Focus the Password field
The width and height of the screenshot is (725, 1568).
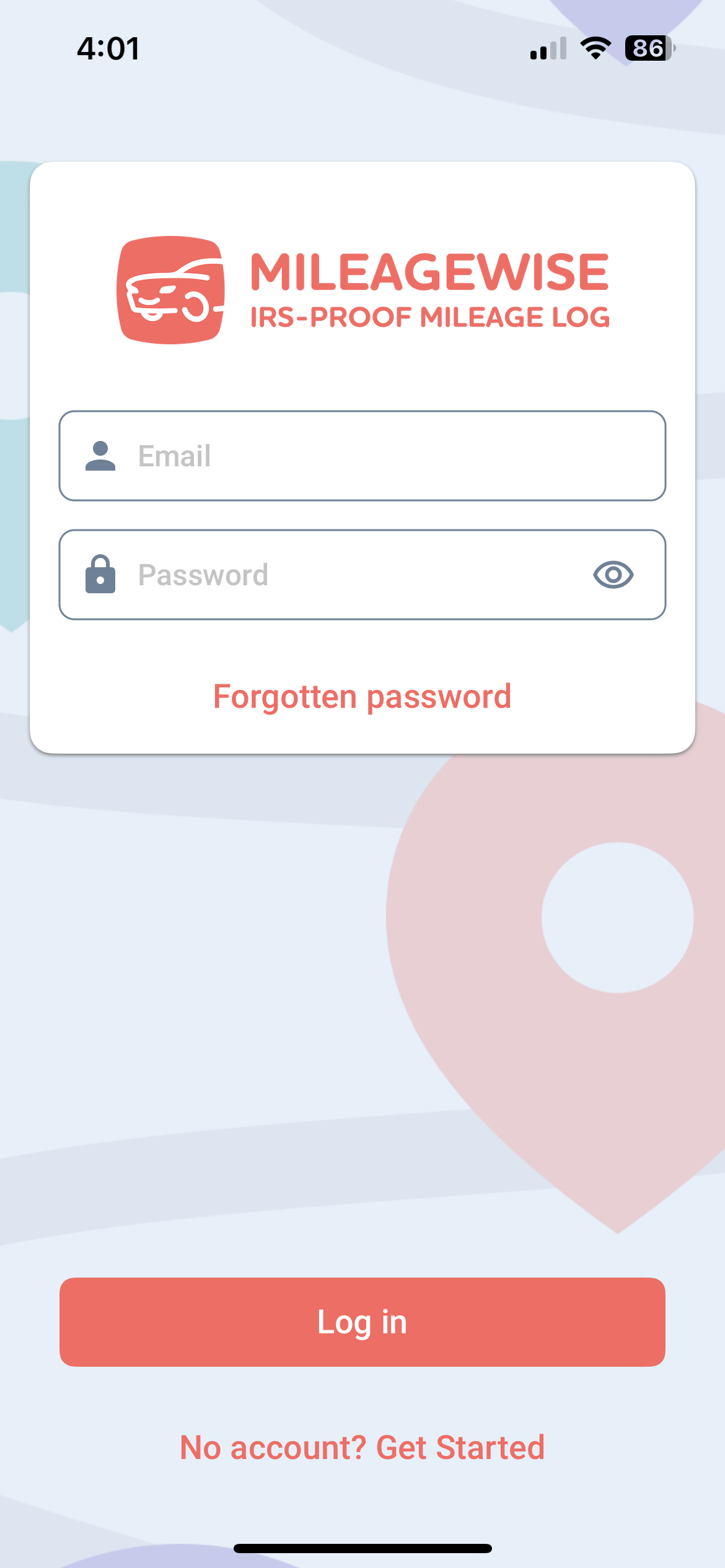pyautogui.click(x=362, y=575)
